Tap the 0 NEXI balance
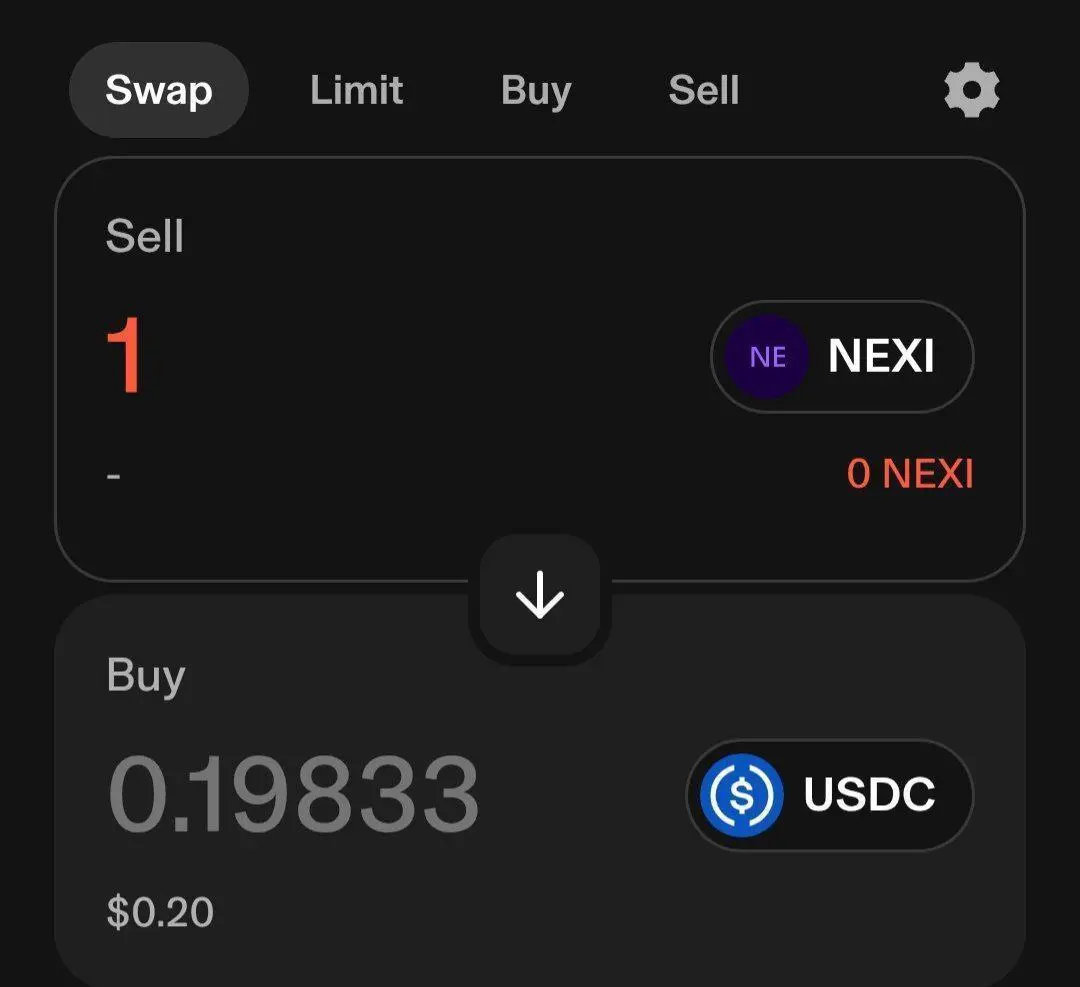This screenshot has width=1080, height=987. (910, 474)
